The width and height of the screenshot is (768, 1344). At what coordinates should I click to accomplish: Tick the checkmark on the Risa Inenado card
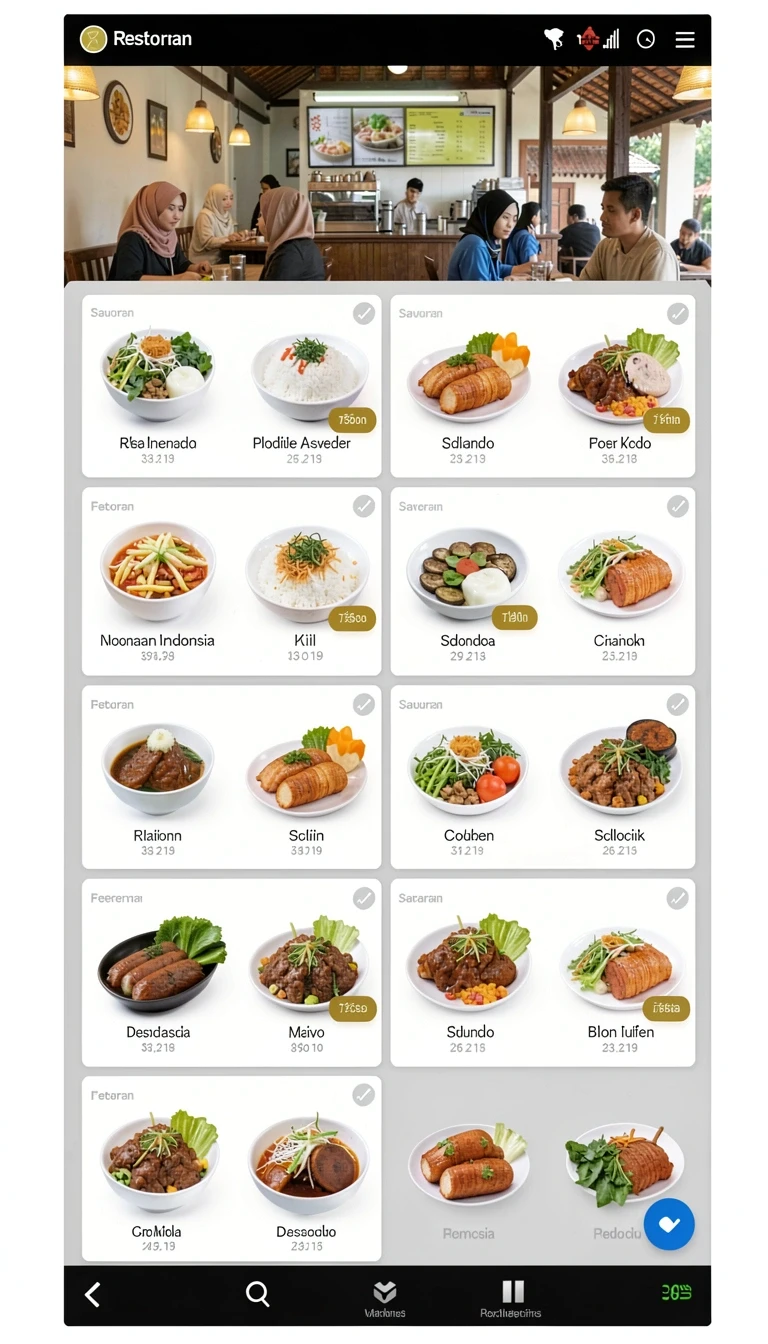tap(364, 313)
